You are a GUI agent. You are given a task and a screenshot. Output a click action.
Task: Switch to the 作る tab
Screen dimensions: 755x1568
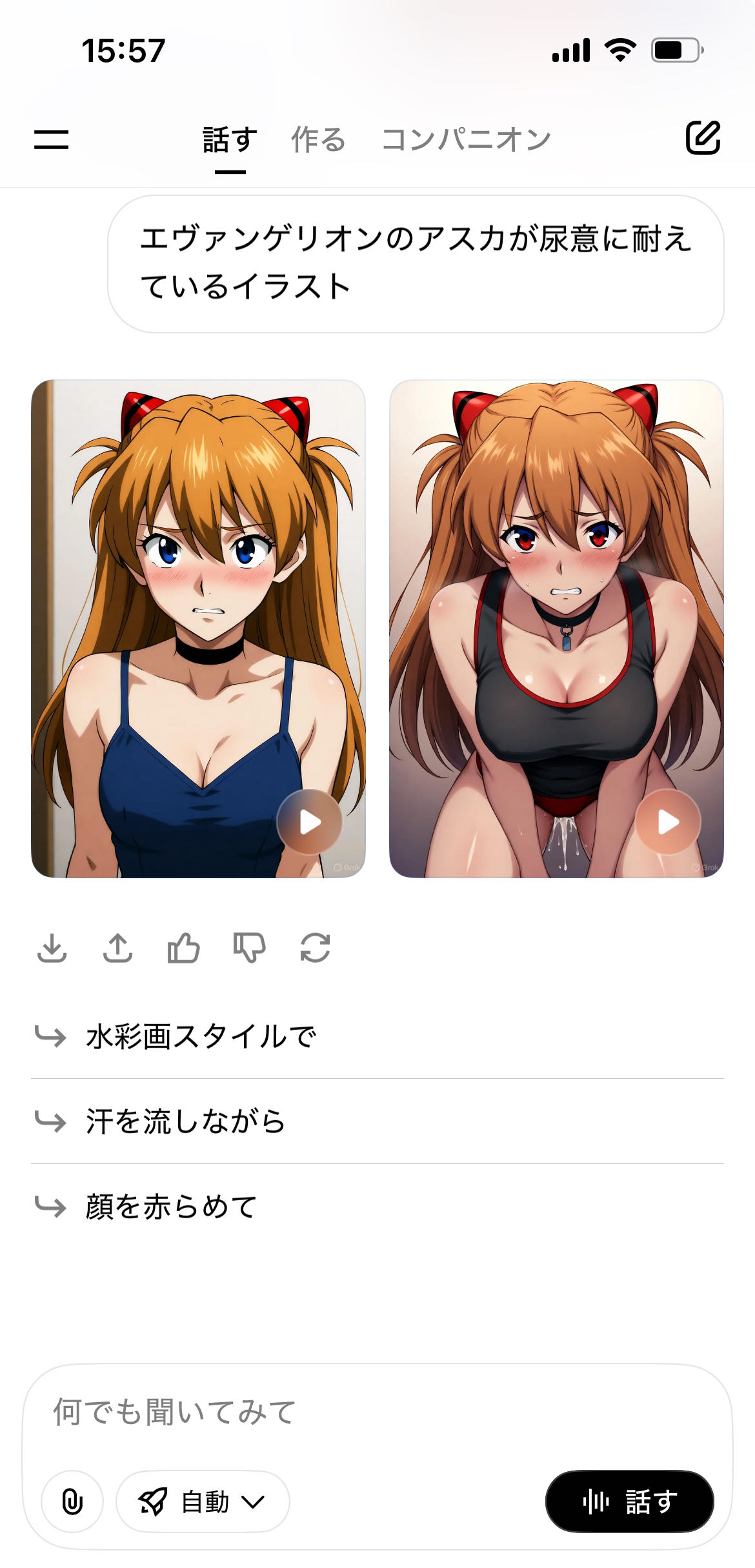click(318, 140)
